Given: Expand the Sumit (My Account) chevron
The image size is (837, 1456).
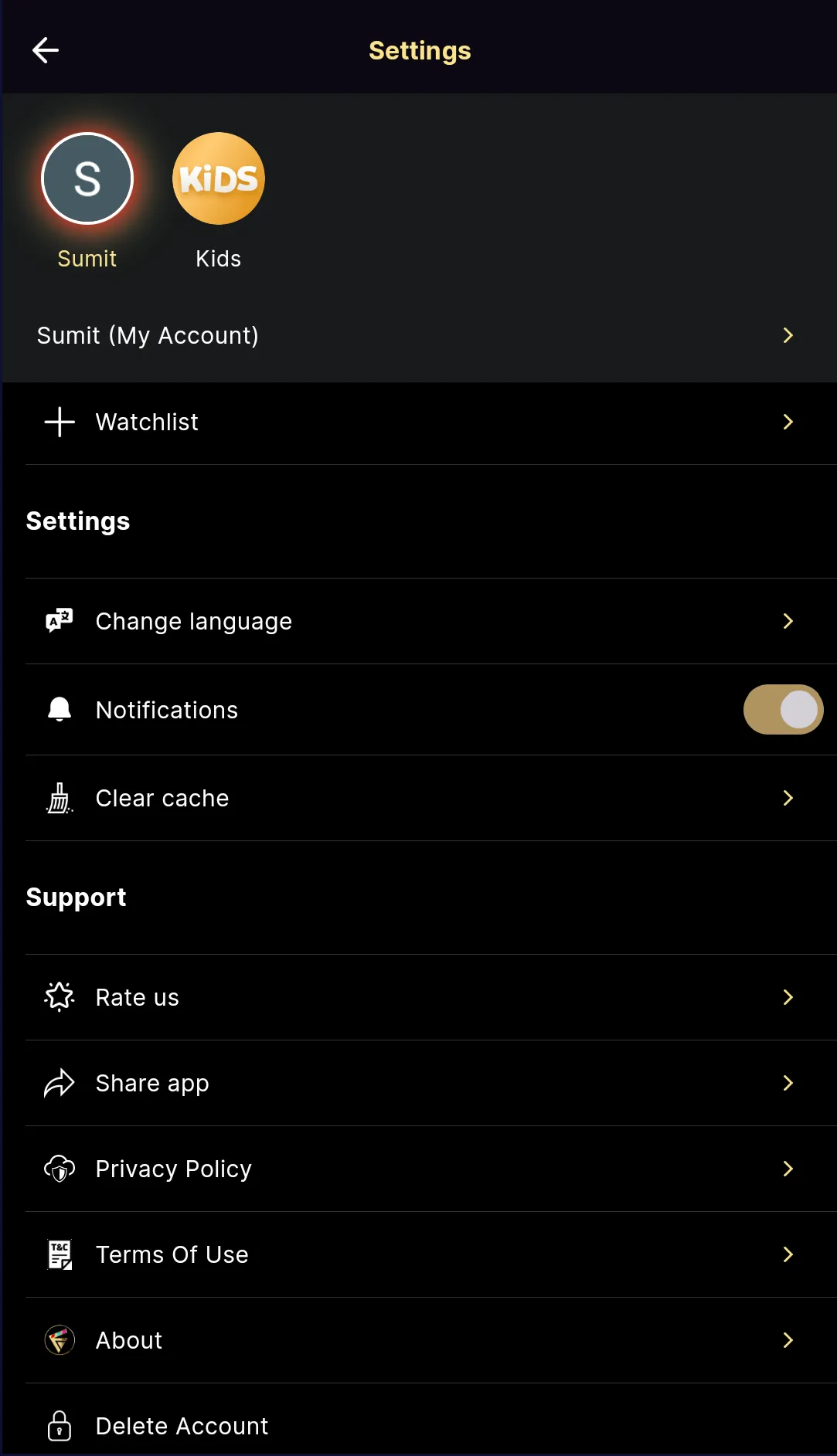Looking at the screenshot, I should pos(788,335).
